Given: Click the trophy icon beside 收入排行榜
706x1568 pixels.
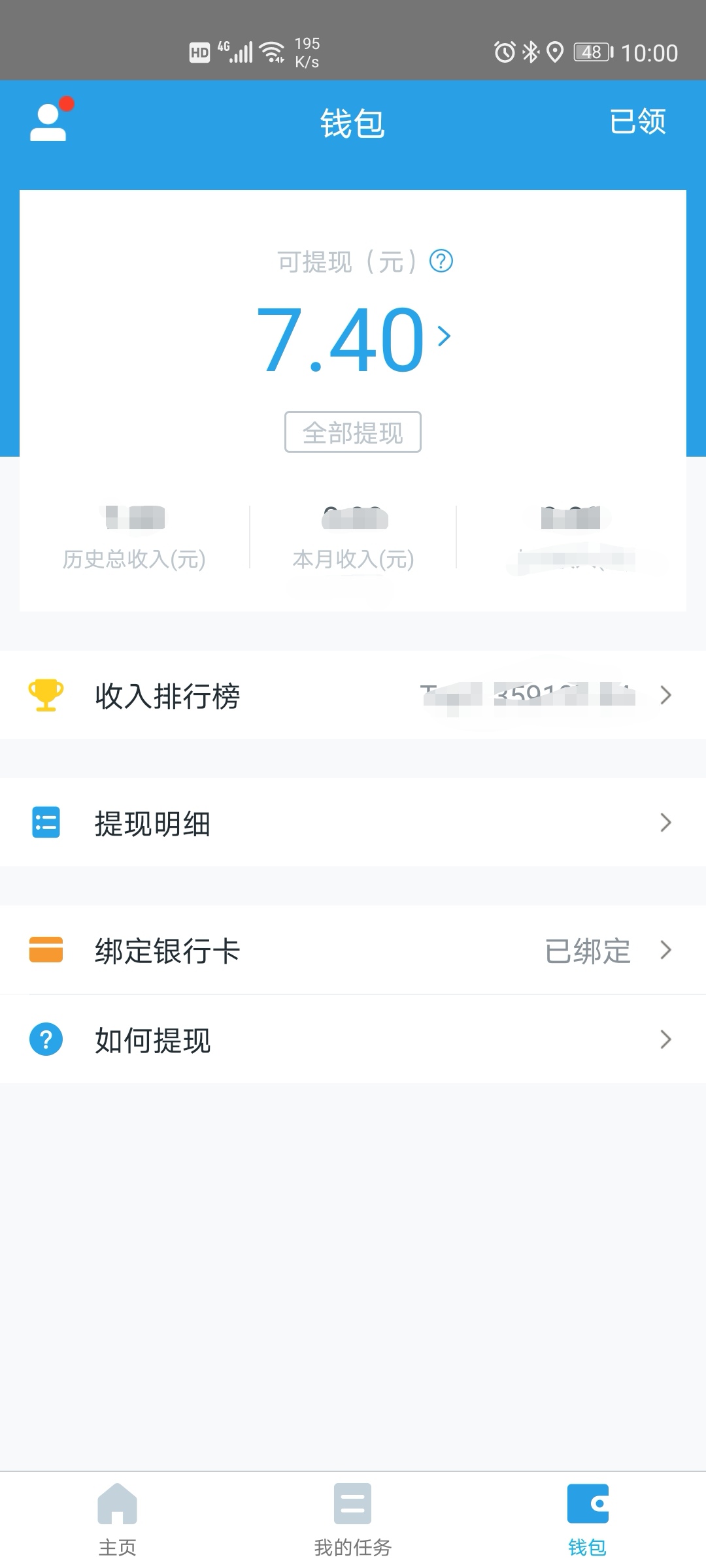Looking at the screenshot, I should (46, 694).
